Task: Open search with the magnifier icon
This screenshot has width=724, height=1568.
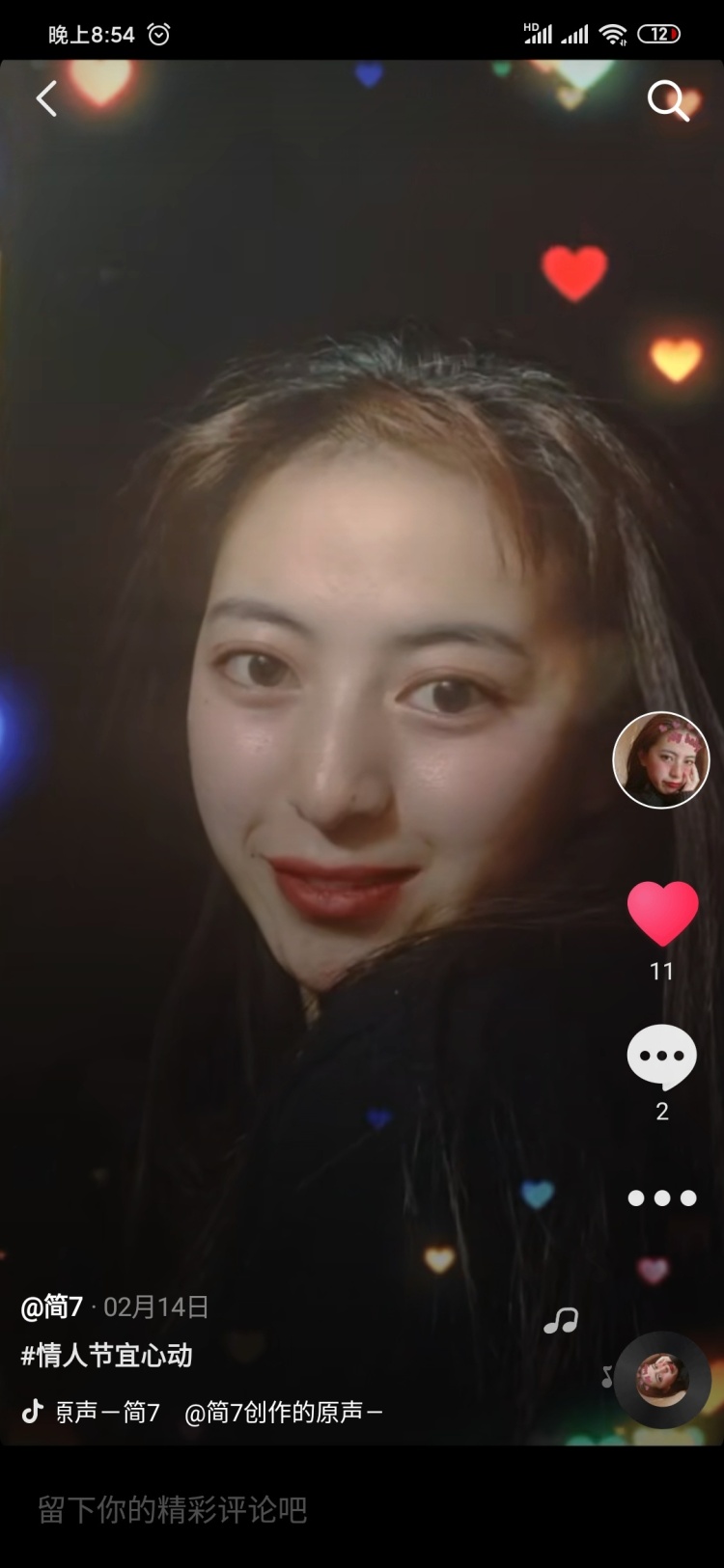Action: click(x=668, y=99)
